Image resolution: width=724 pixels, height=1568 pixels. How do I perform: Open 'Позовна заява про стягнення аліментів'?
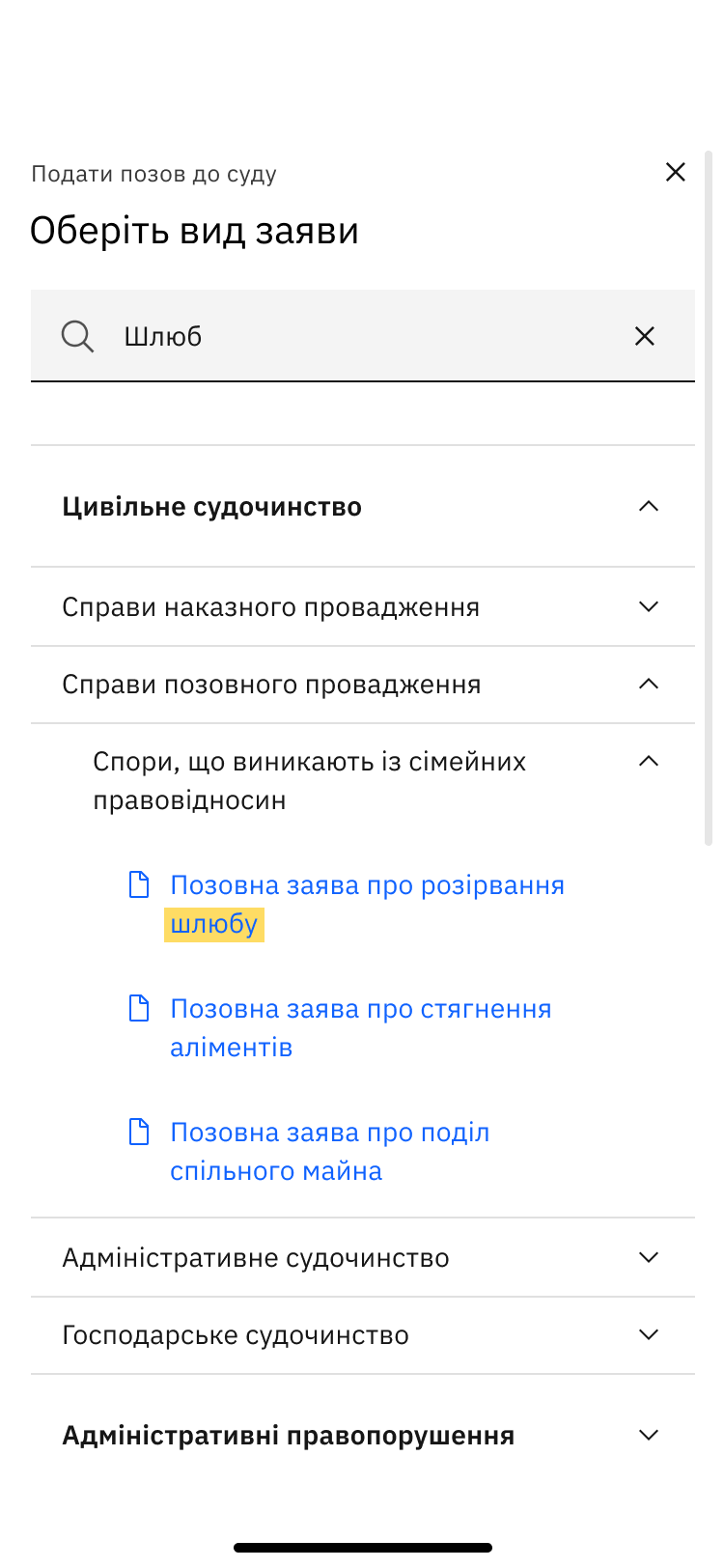360,1027
